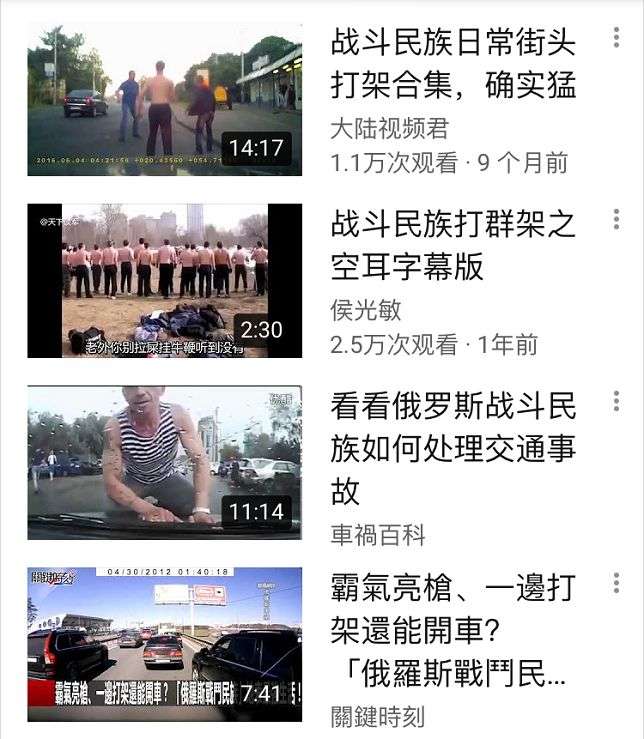Open options menu for 战斗民族打群架之空耳字幕版 video

tap(616, 220)
